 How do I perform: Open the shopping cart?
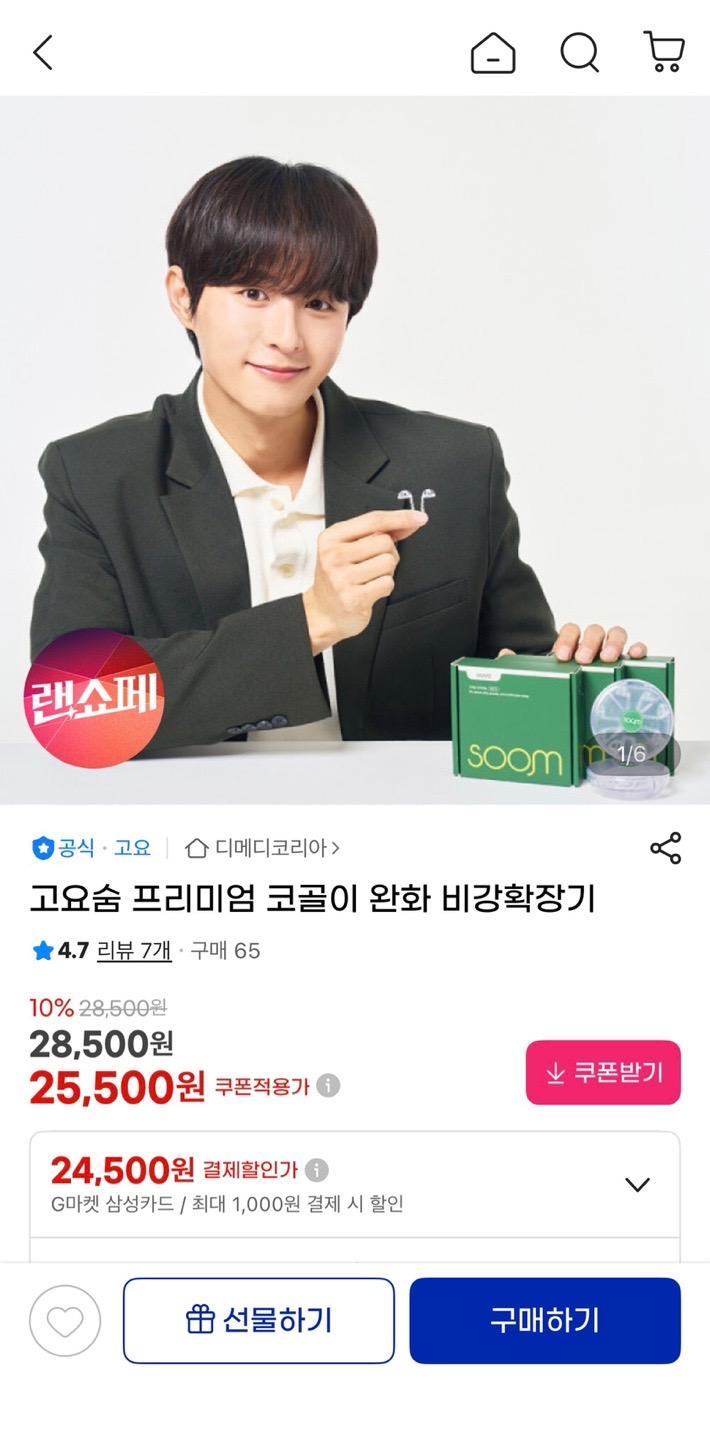click(664, 52)
